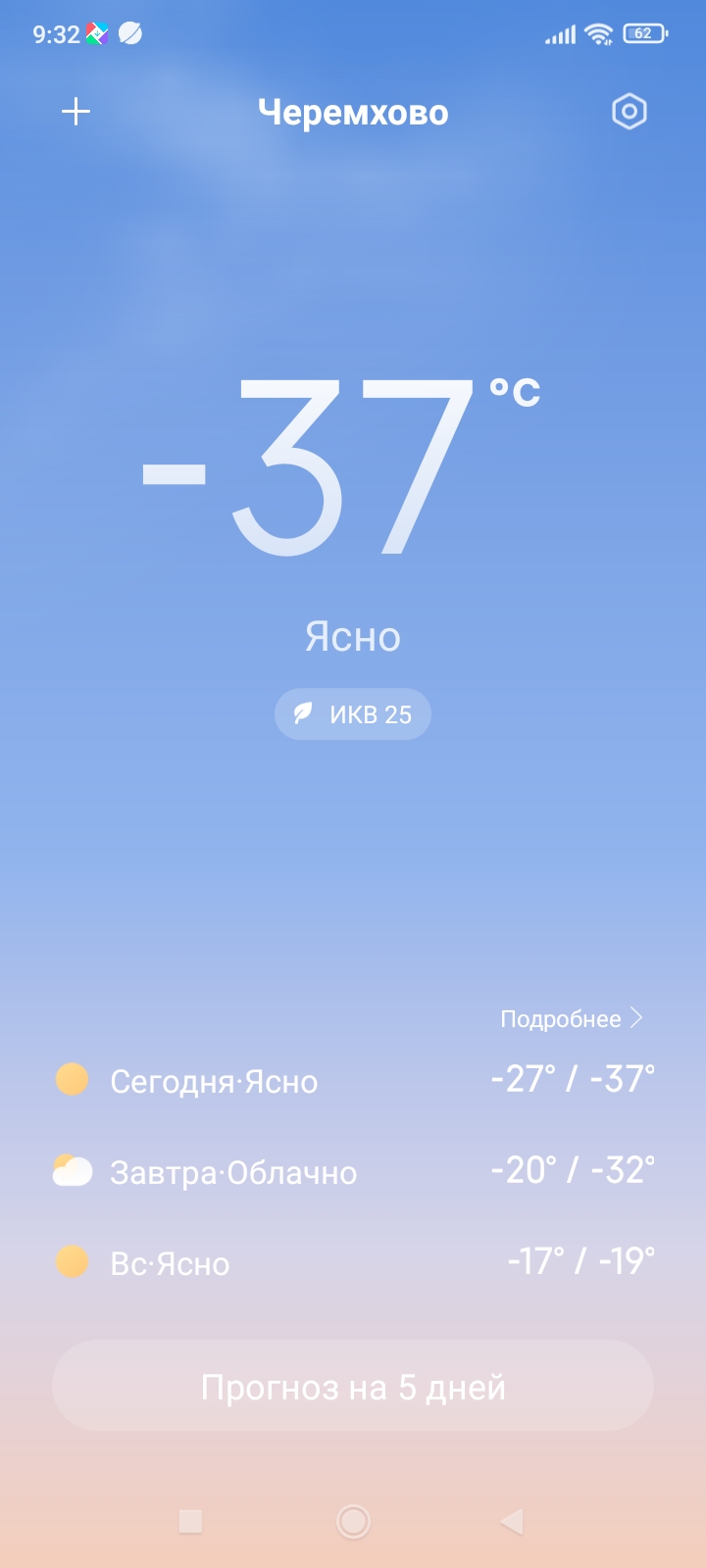Open Прогноз на 5 дней button

[353, 1387]
